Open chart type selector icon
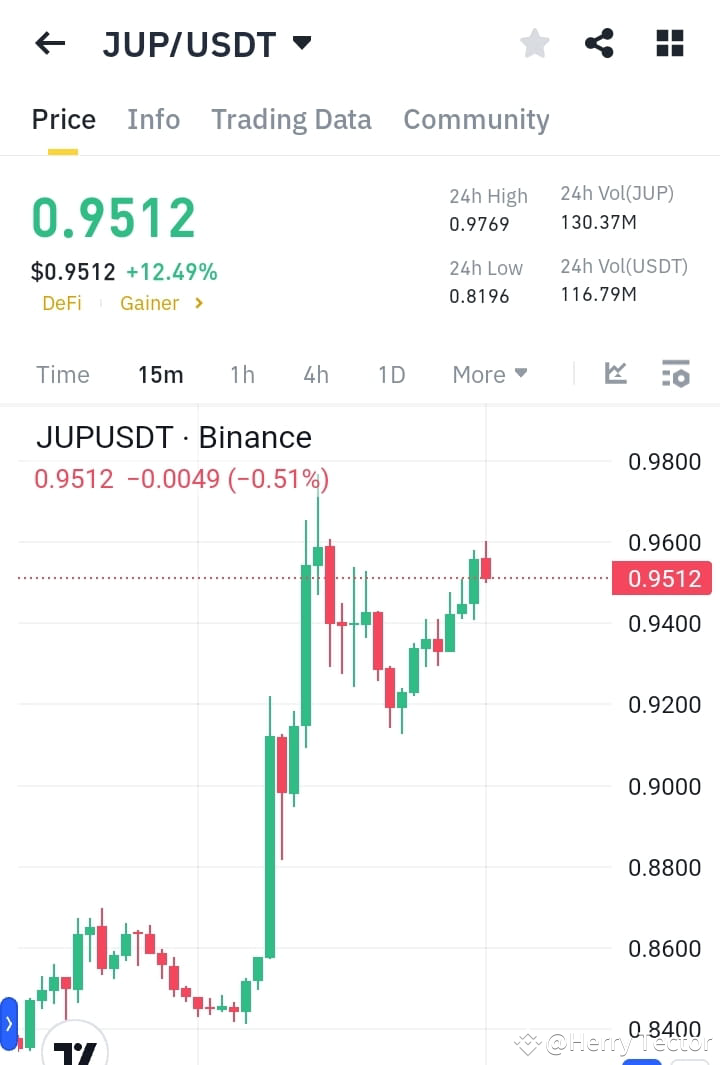 click(x=615, y=374)
